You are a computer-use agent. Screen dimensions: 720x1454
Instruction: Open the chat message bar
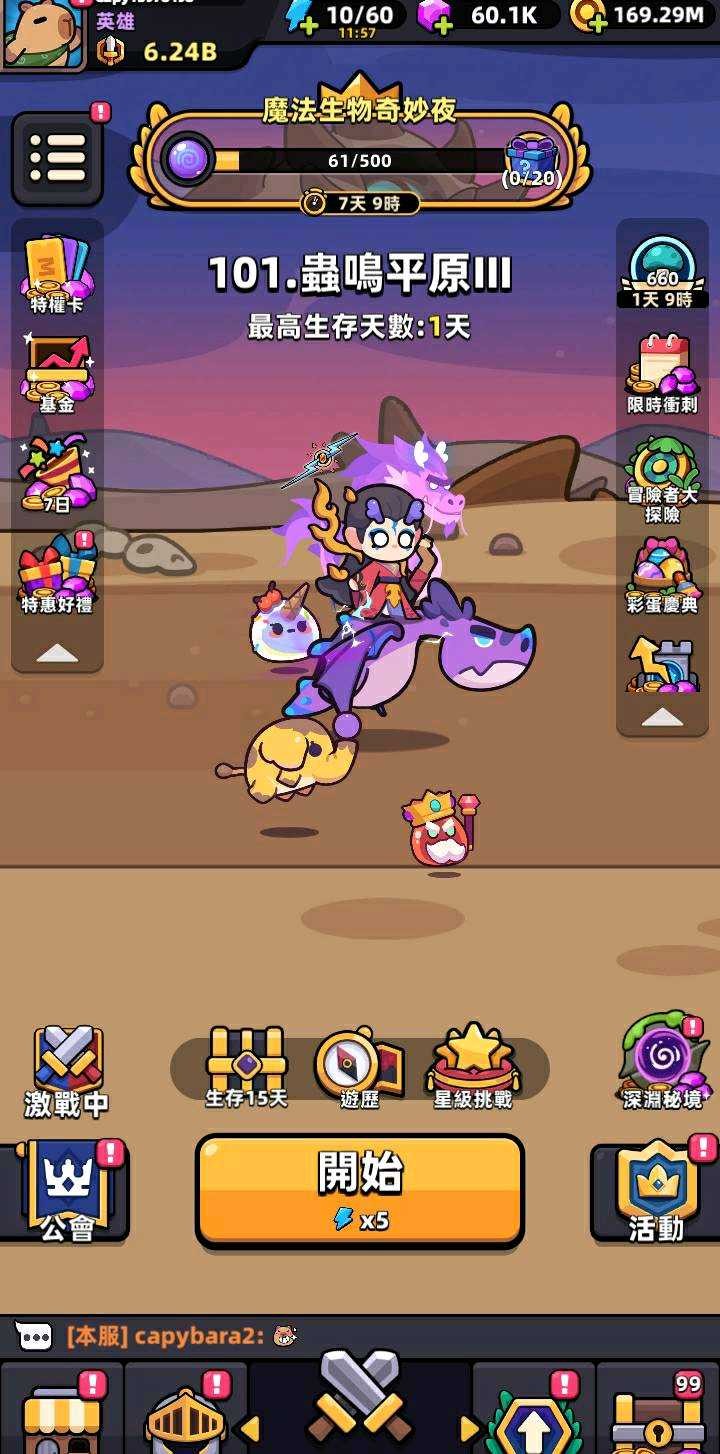(360, 1335)
